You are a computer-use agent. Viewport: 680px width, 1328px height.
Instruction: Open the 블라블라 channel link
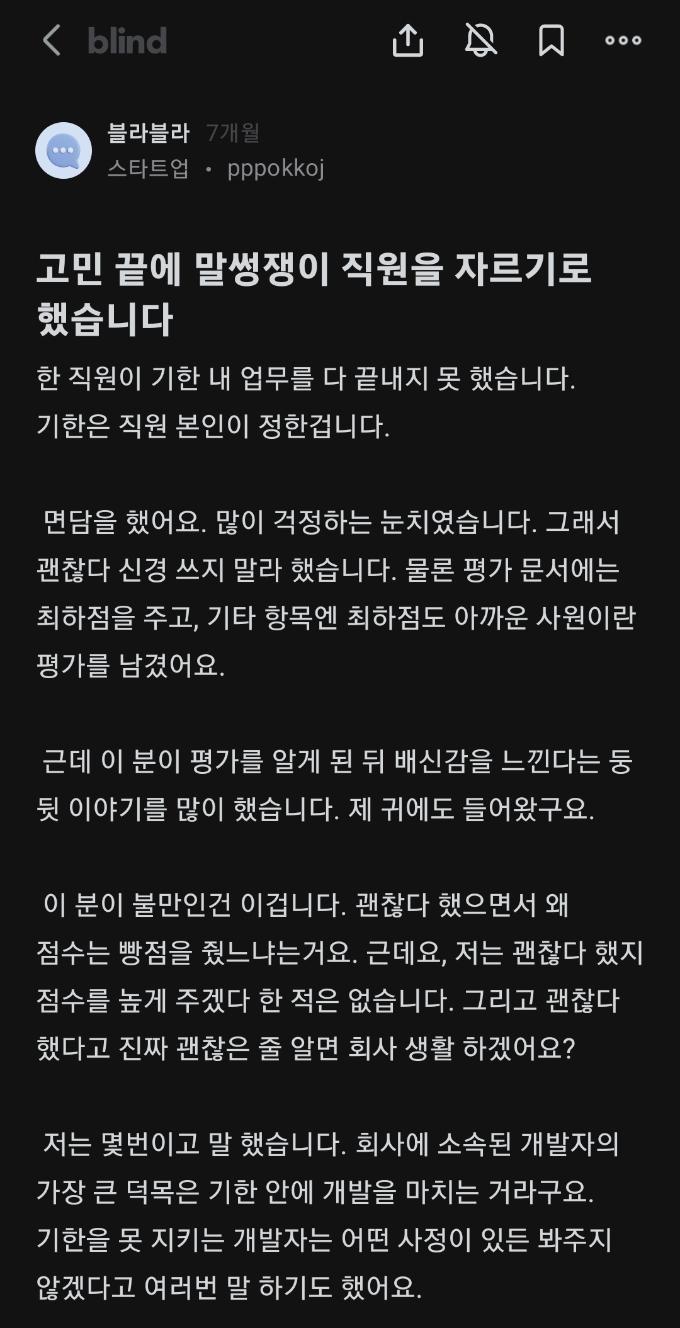(149, 133)
